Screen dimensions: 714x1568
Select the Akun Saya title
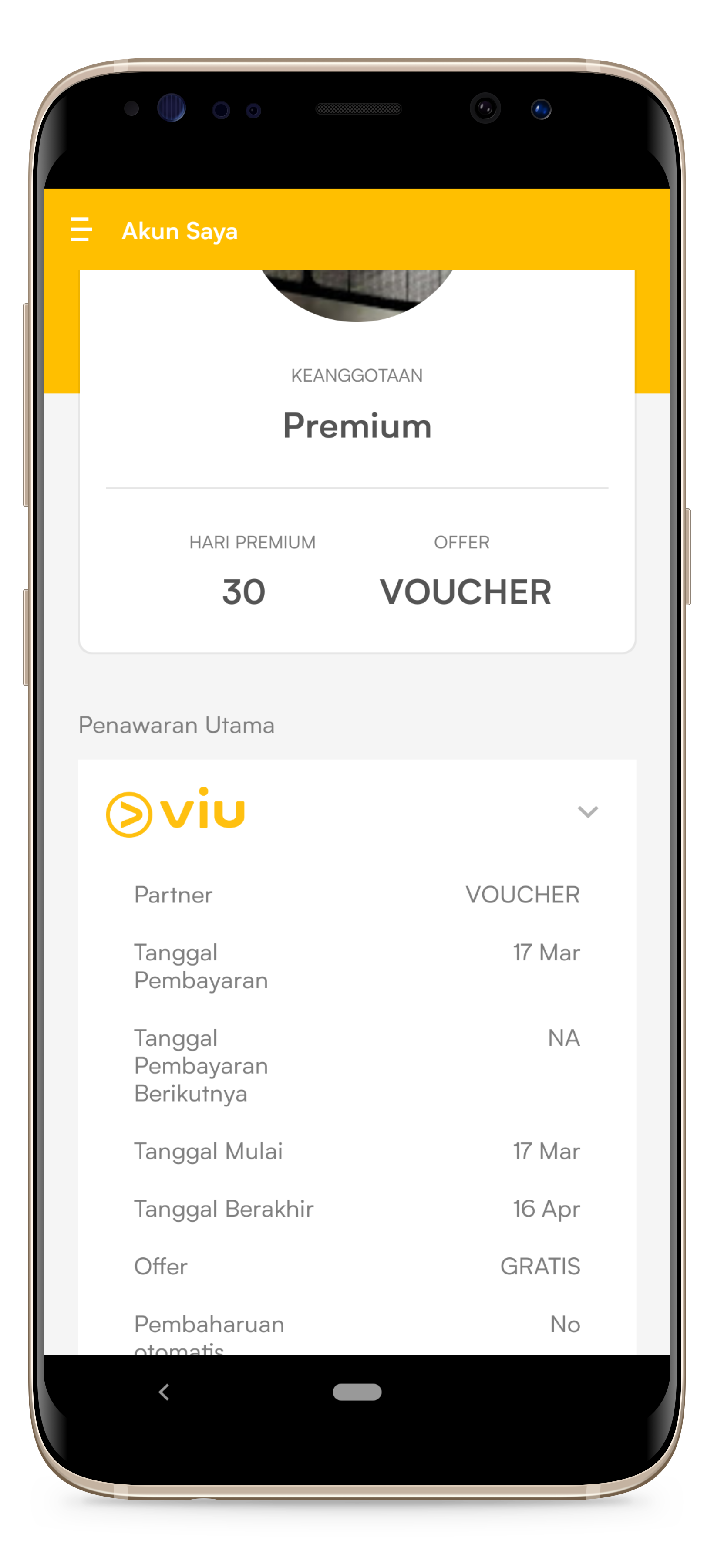180,230
